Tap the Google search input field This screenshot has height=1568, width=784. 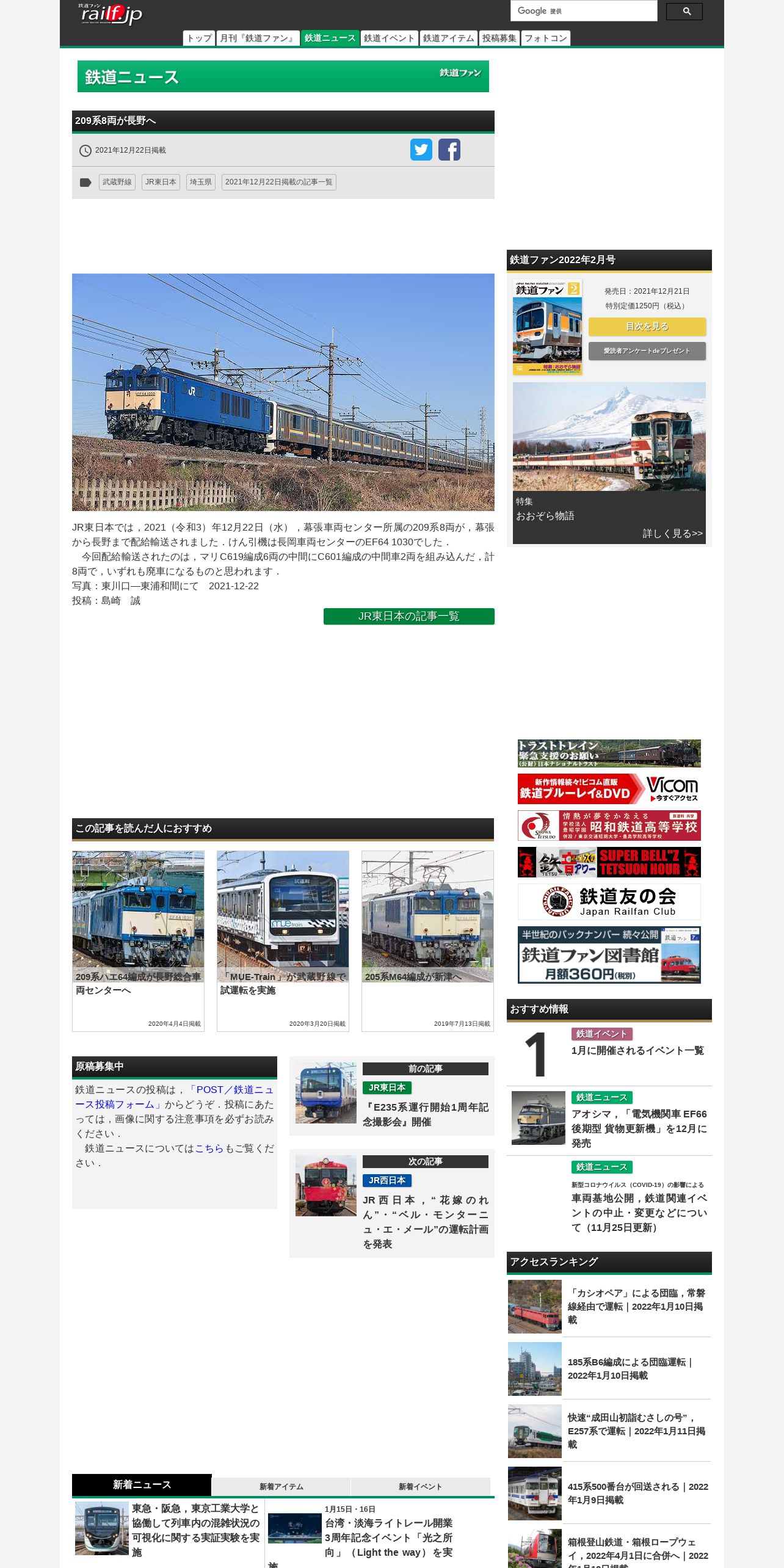coord(584,11)
